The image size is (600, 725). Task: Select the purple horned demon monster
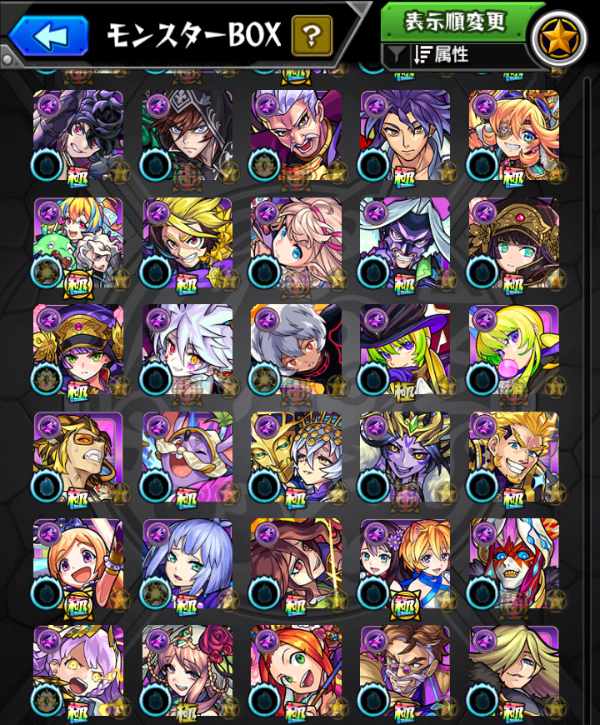point(404,457)
